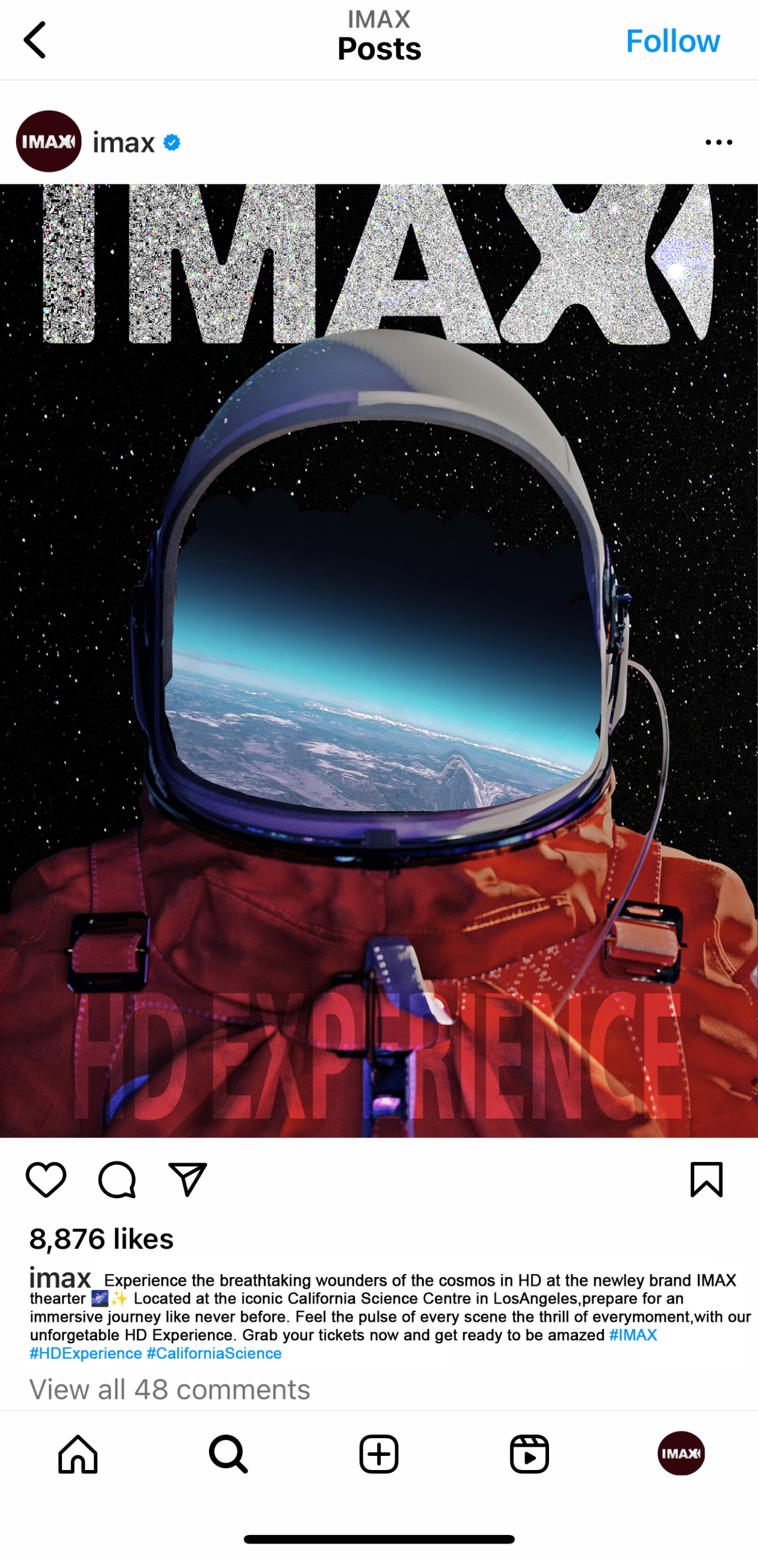Switch to the Search tab

tap(228, 1453)
